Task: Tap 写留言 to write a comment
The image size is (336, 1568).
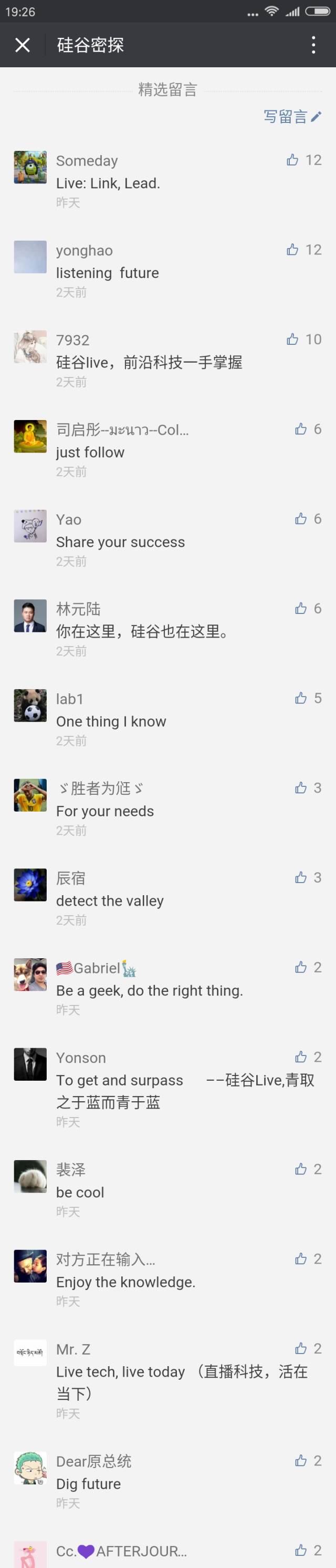Action: (x=292, y=116)
